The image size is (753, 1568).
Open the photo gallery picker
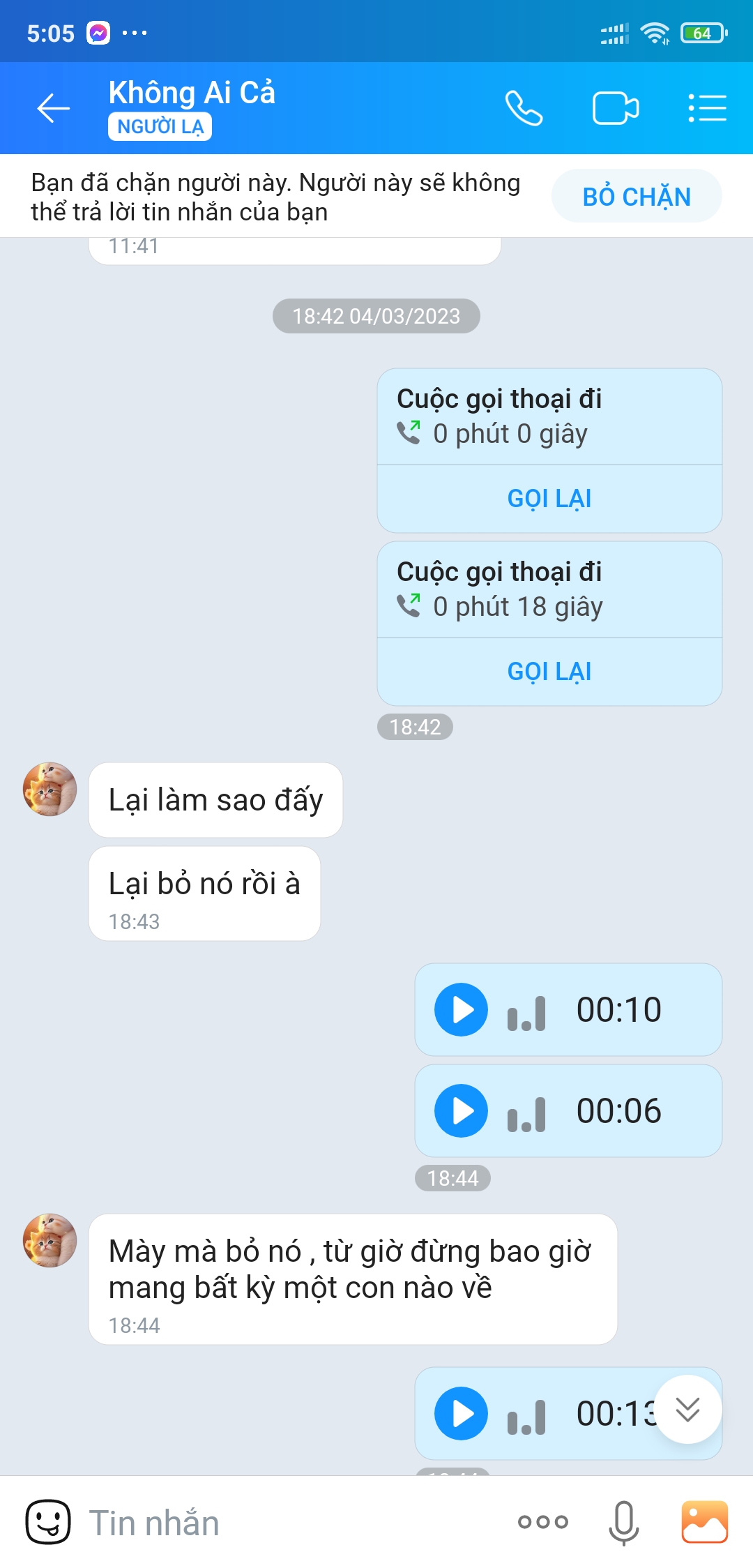[704, 1522]
